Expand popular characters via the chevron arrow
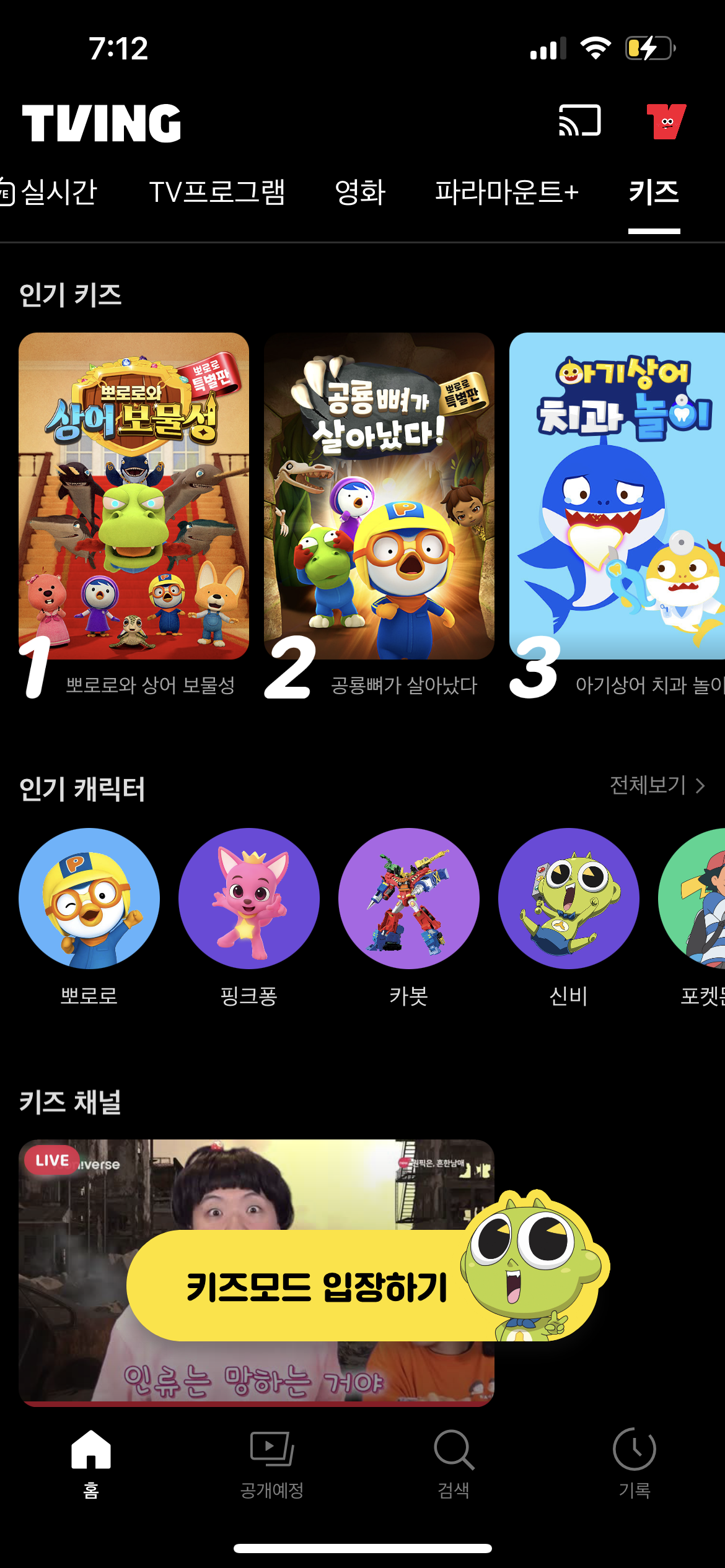 point(702,786)
